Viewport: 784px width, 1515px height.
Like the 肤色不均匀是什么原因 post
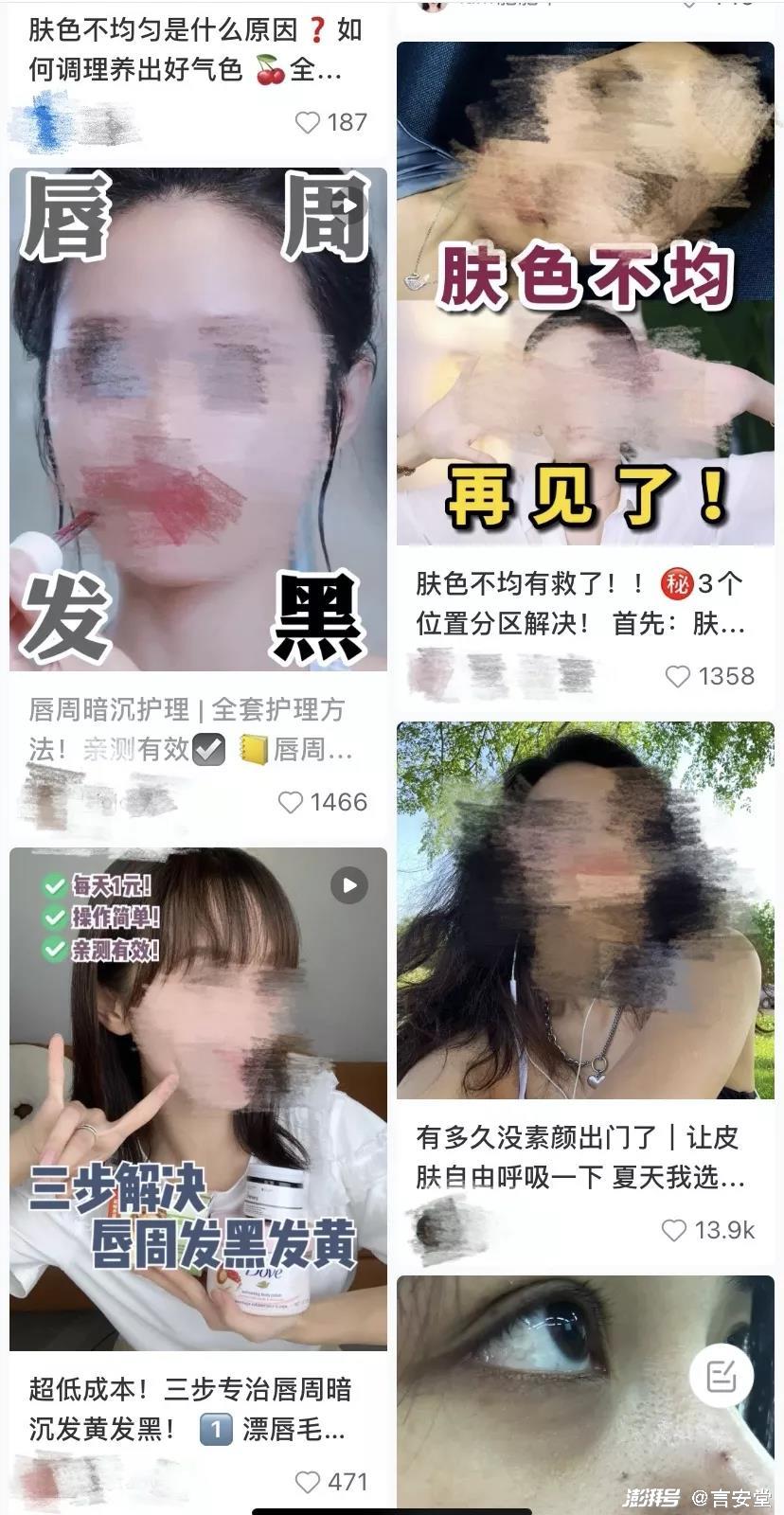point(308,122)
